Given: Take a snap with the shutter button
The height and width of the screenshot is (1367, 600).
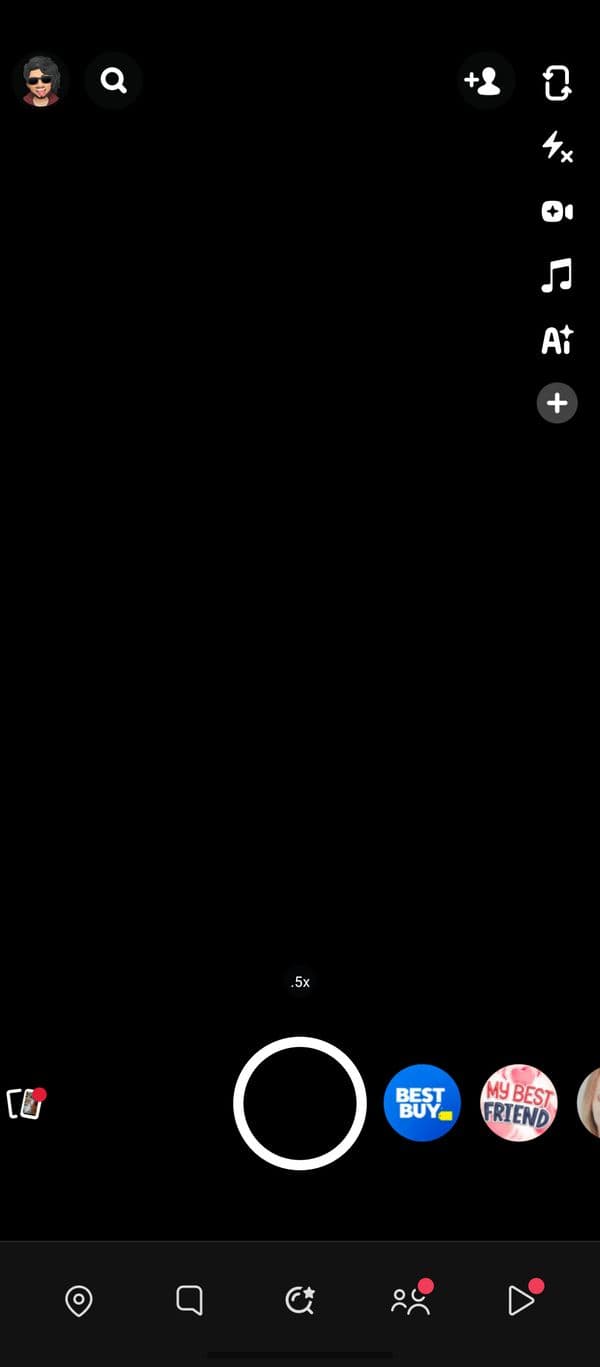Looking at the screenshot, I should 300,1103.
